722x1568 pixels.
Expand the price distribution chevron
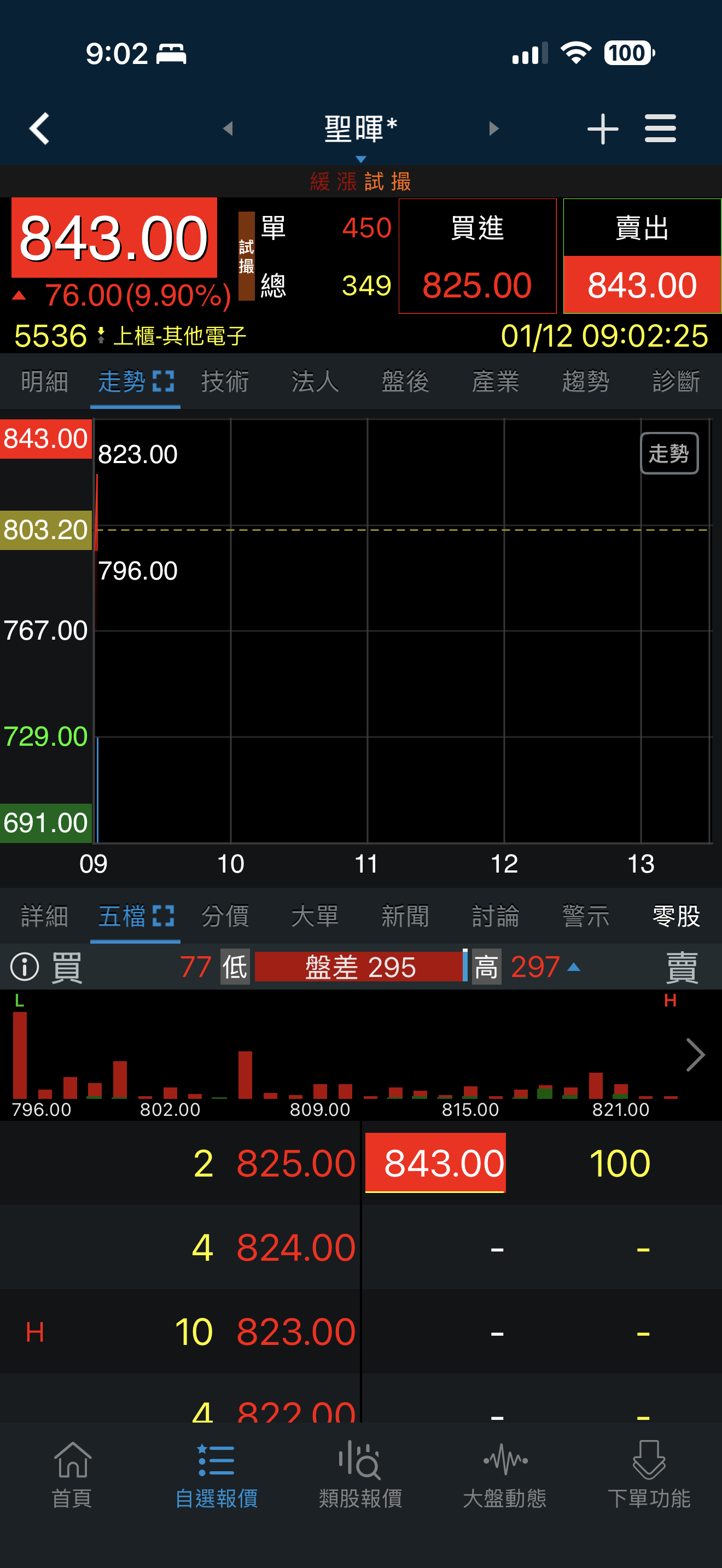pyautogui.click(x=695, y=1054)
